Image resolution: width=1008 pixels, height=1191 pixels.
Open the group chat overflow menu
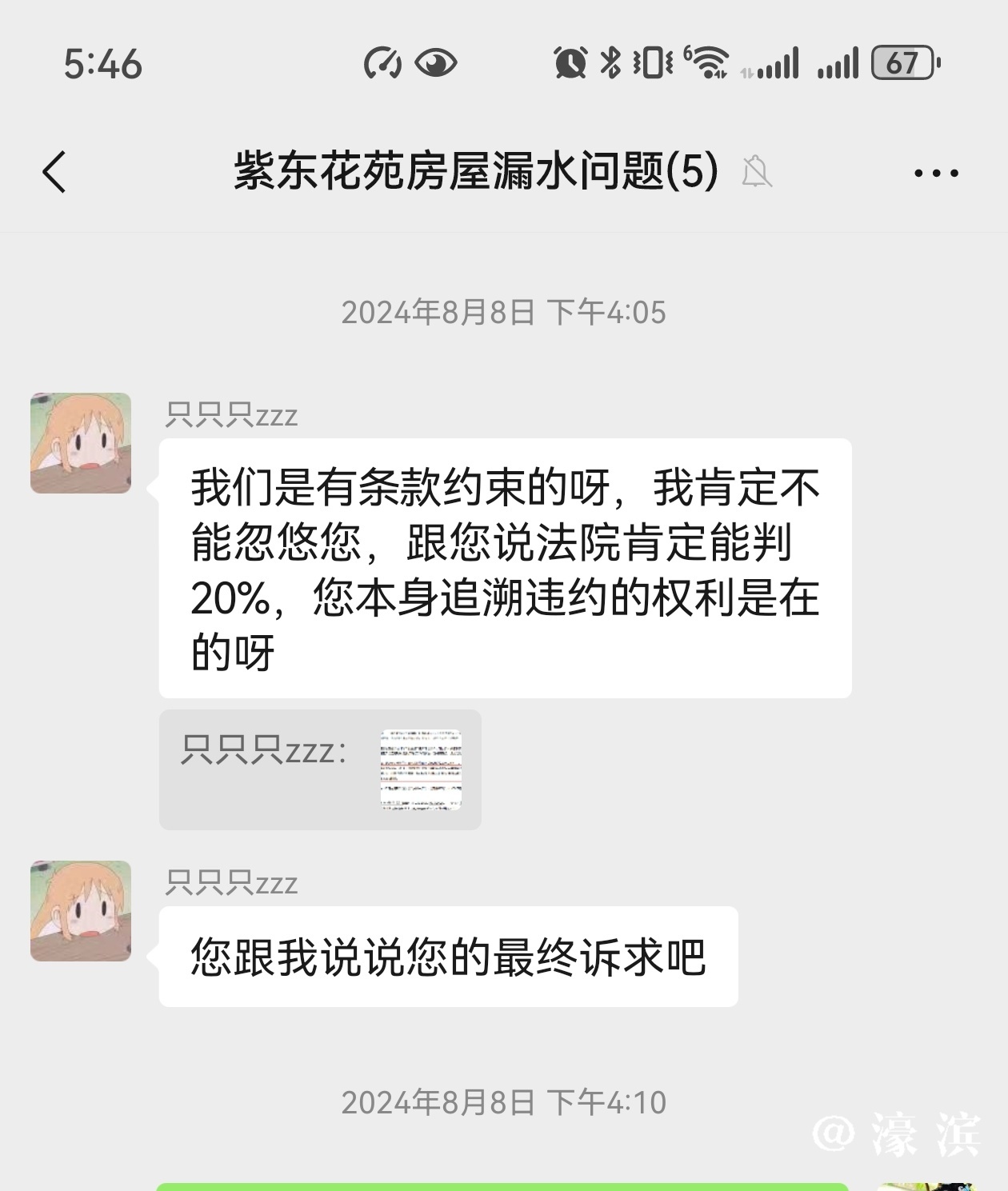935,173
